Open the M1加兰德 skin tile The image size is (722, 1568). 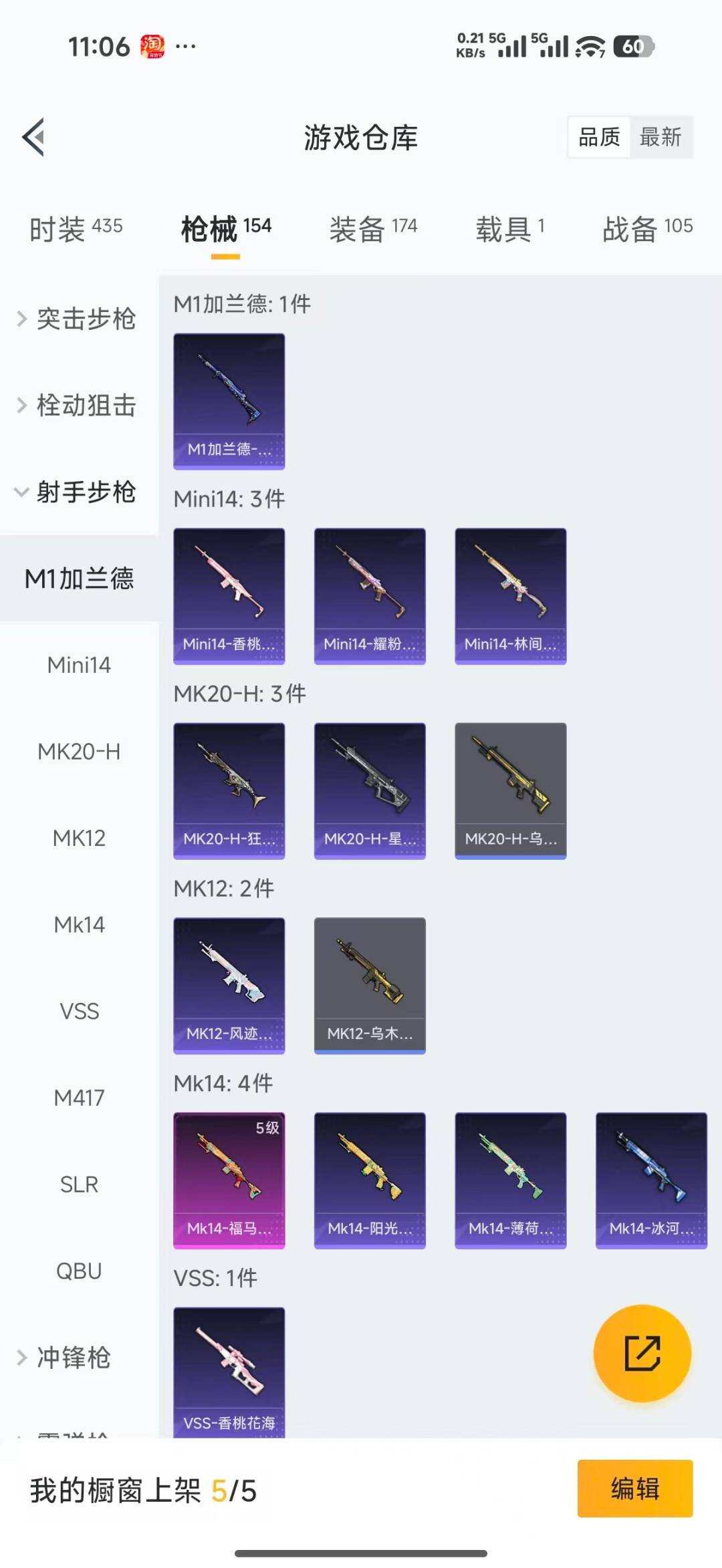tap(229, 401)
